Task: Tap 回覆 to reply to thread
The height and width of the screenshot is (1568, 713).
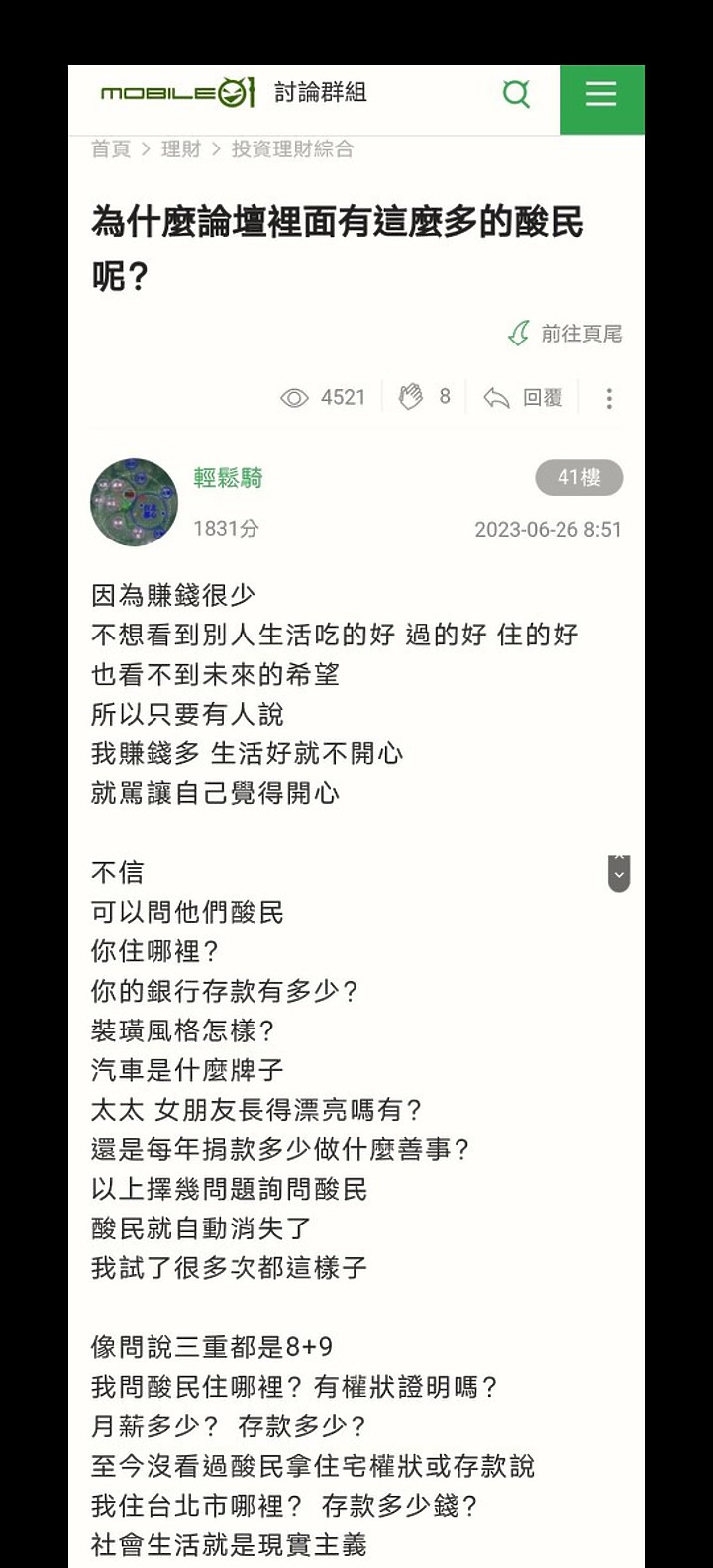Action: 524,397
